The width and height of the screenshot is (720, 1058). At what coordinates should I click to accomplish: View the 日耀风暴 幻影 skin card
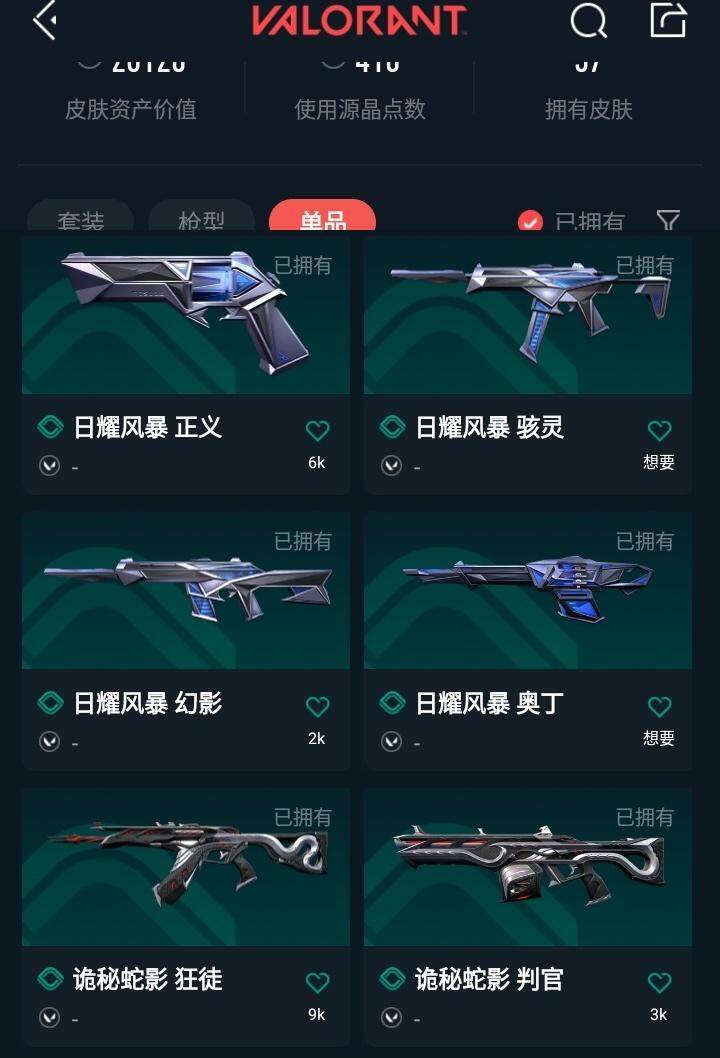click(185, 595)
